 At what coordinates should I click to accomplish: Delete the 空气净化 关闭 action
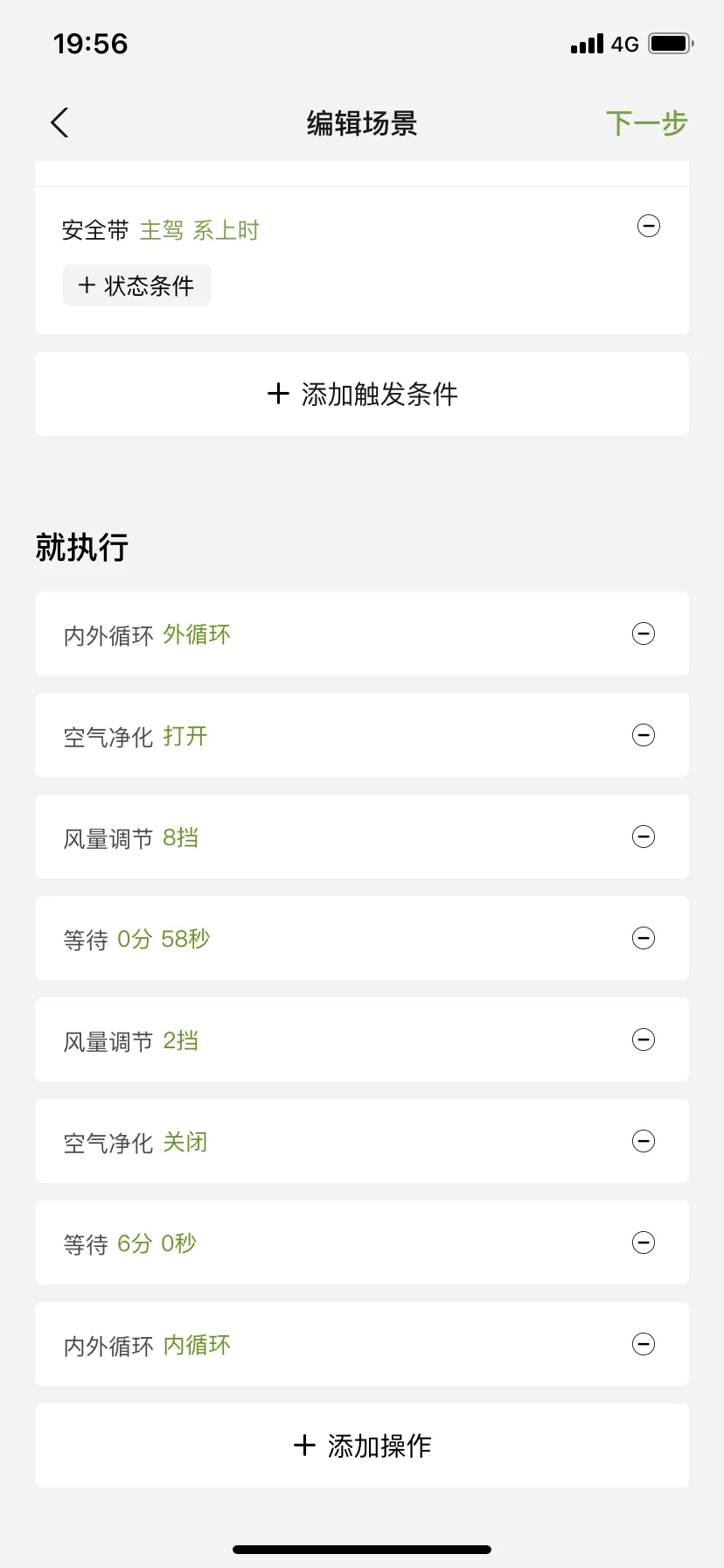click(644, 1141)
